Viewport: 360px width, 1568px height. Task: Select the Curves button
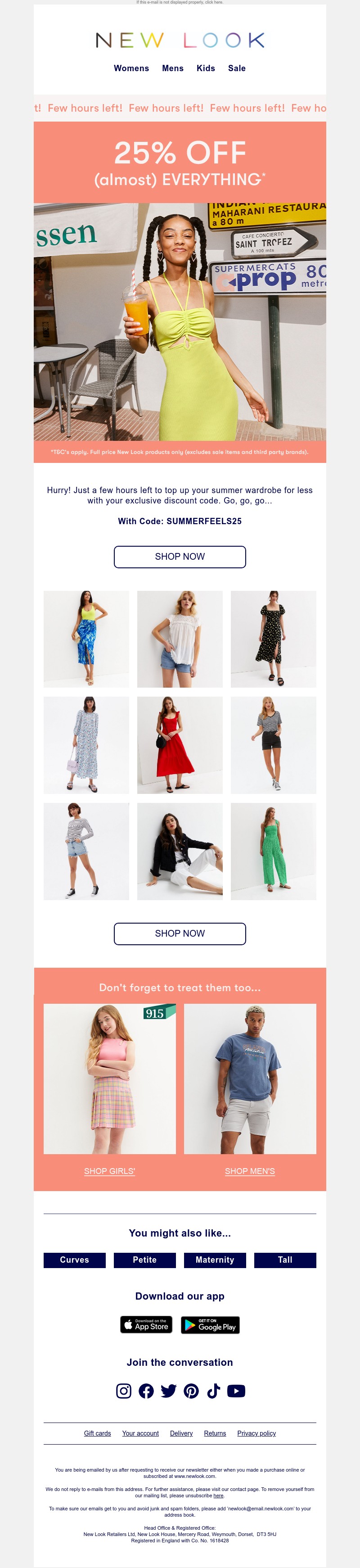pos(74,1260)
